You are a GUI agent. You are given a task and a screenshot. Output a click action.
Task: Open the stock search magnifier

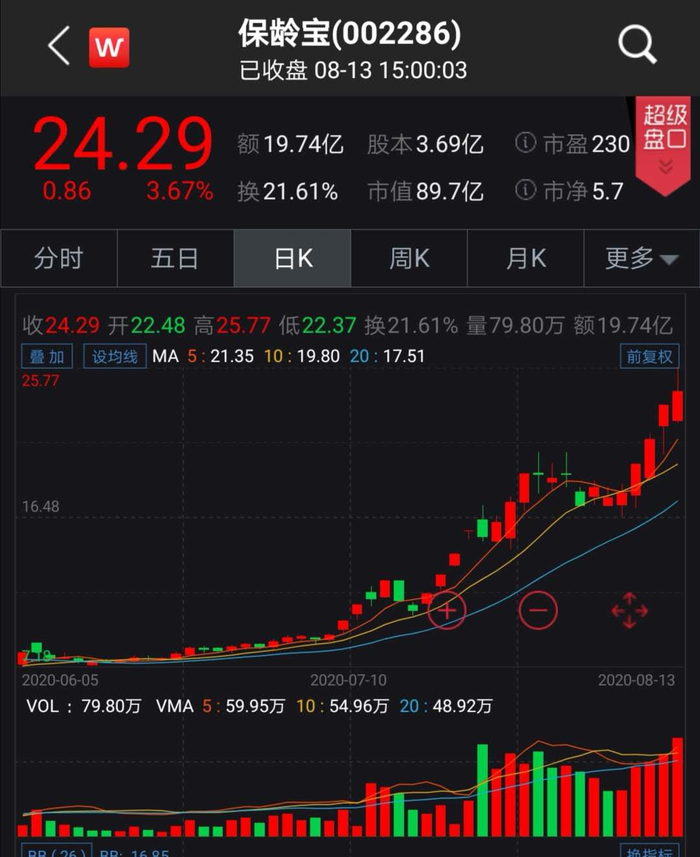point(636,45)
